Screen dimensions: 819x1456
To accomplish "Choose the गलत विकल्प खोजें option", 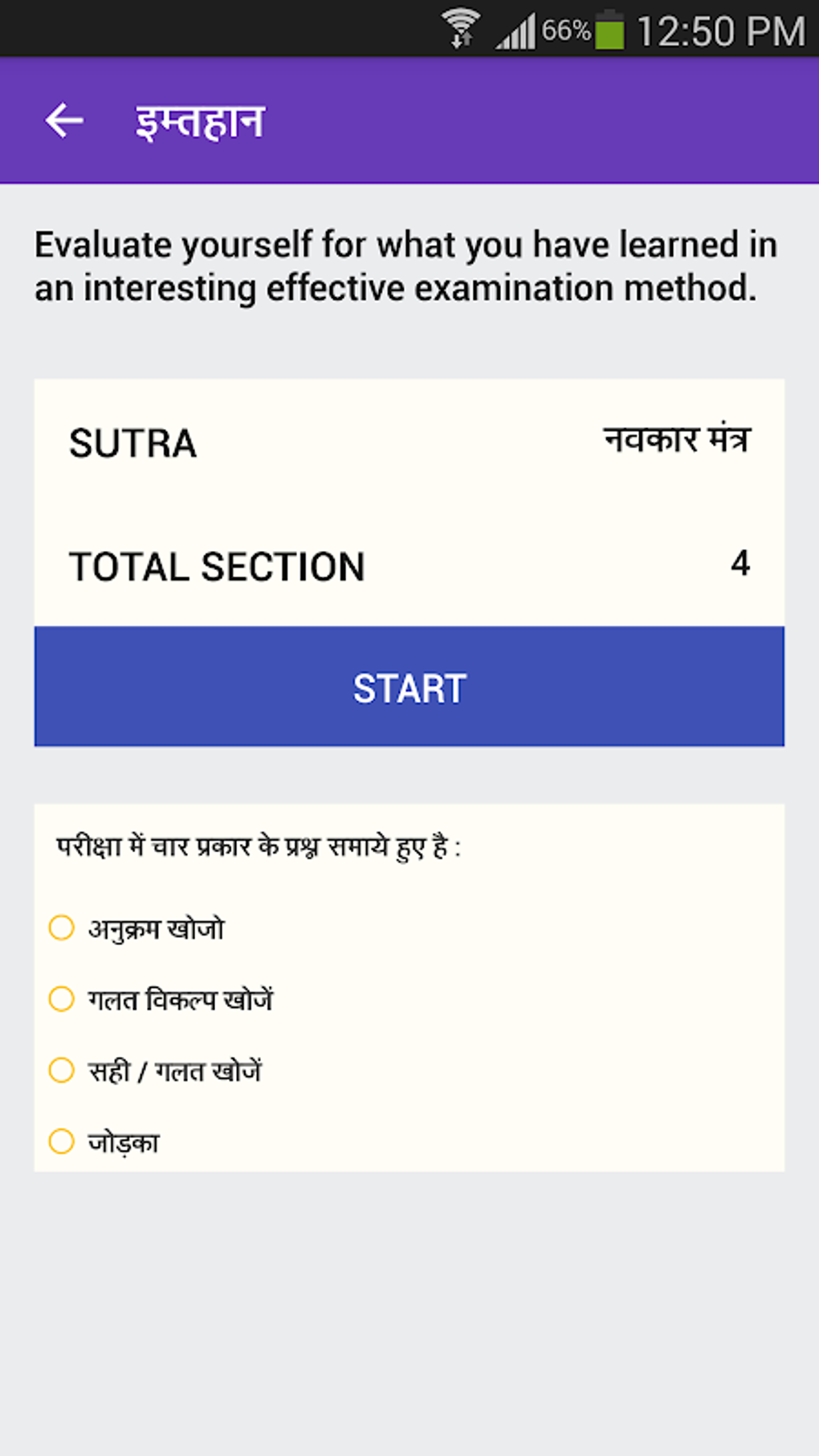I will [x=60, y=999].
